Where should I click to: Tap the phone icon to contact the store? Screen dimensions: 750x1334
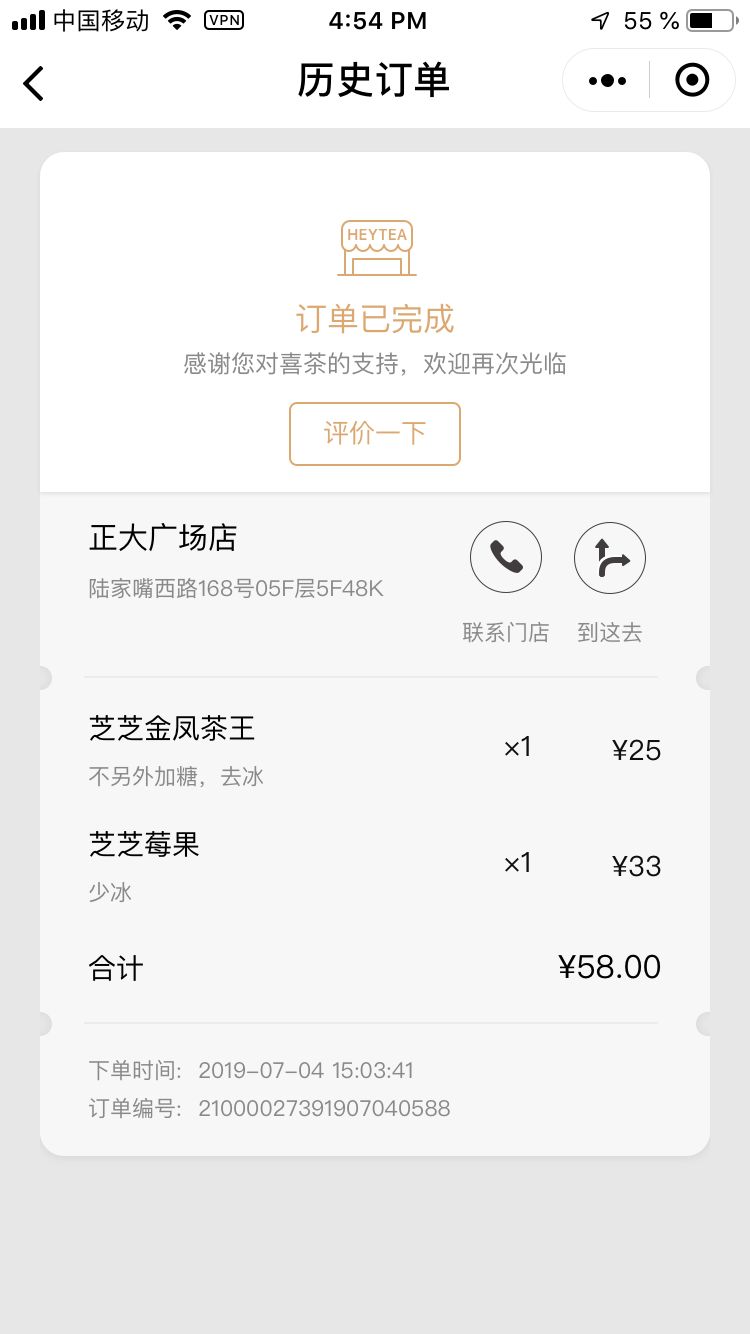pos(506,557)
